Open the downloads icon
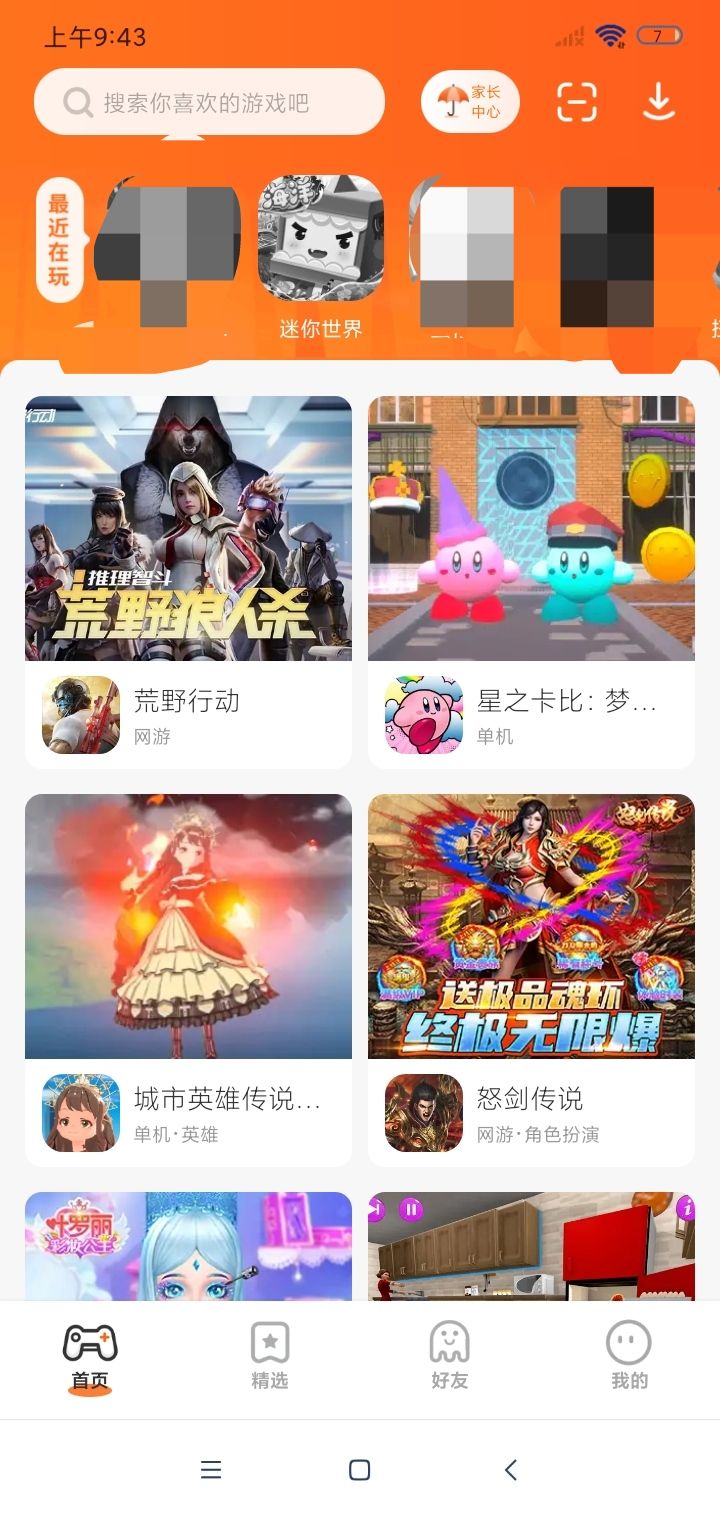 point(658,102)
